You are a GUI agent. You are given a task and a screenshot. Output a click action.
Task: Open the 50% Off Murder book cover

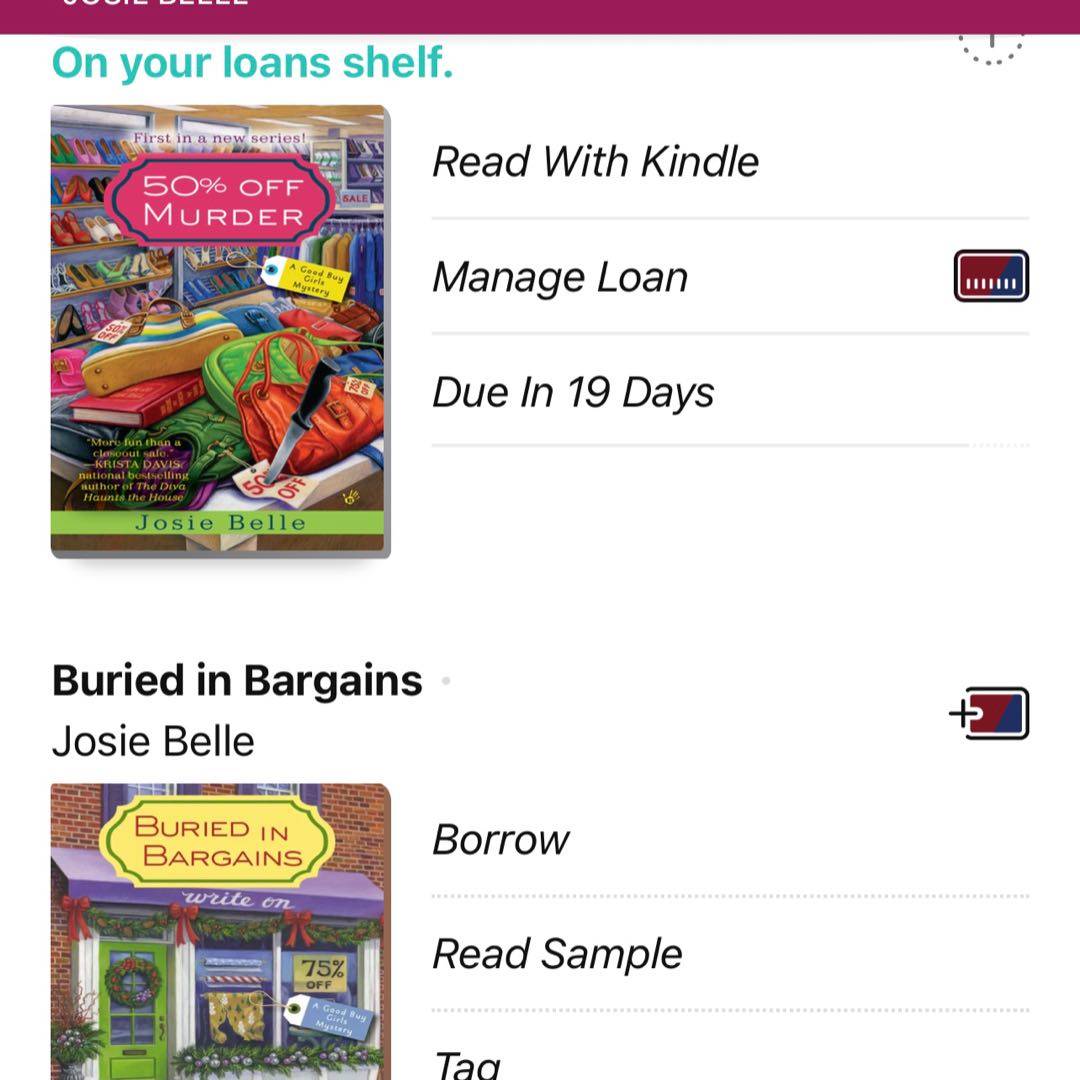(219, 330)
